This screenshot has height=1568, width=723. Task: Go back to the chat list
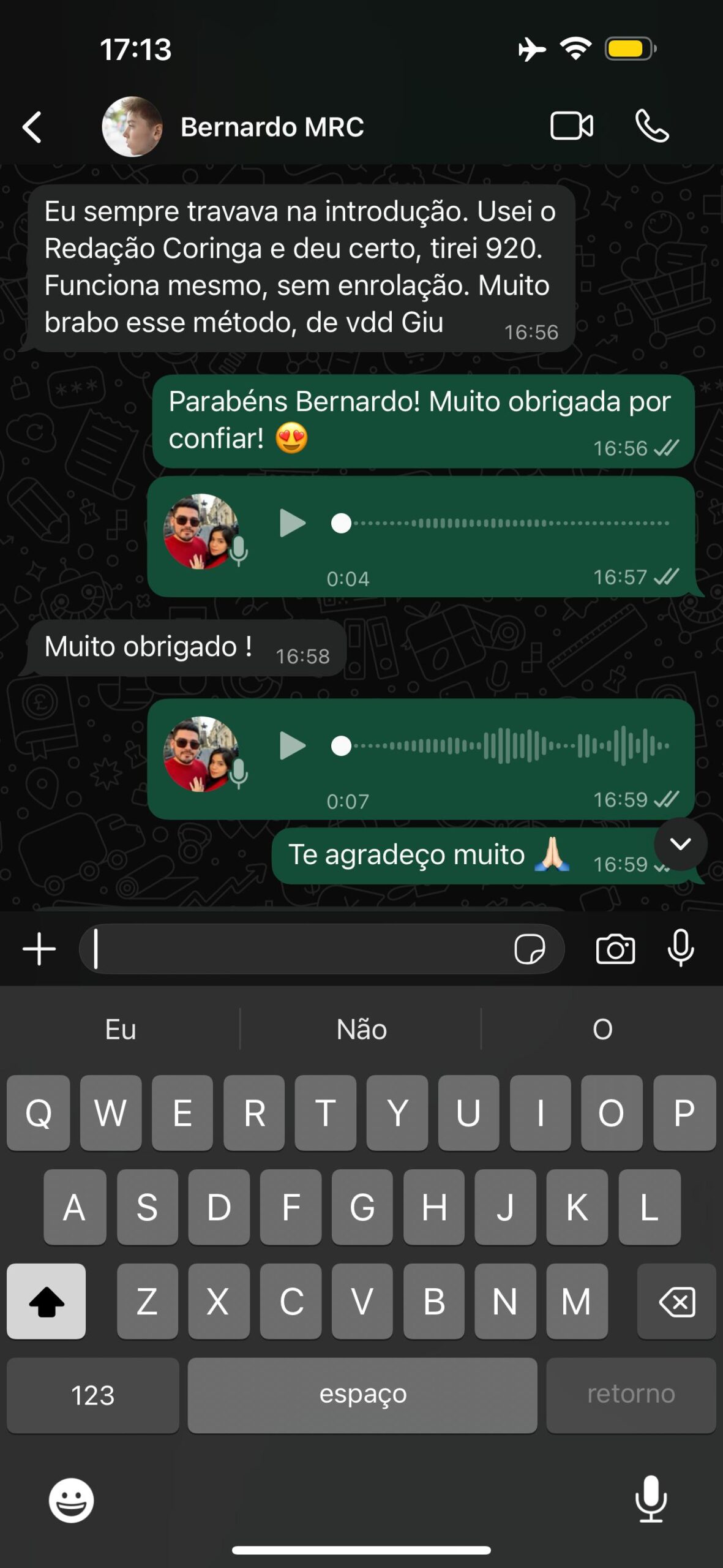(x=32, y=127)
